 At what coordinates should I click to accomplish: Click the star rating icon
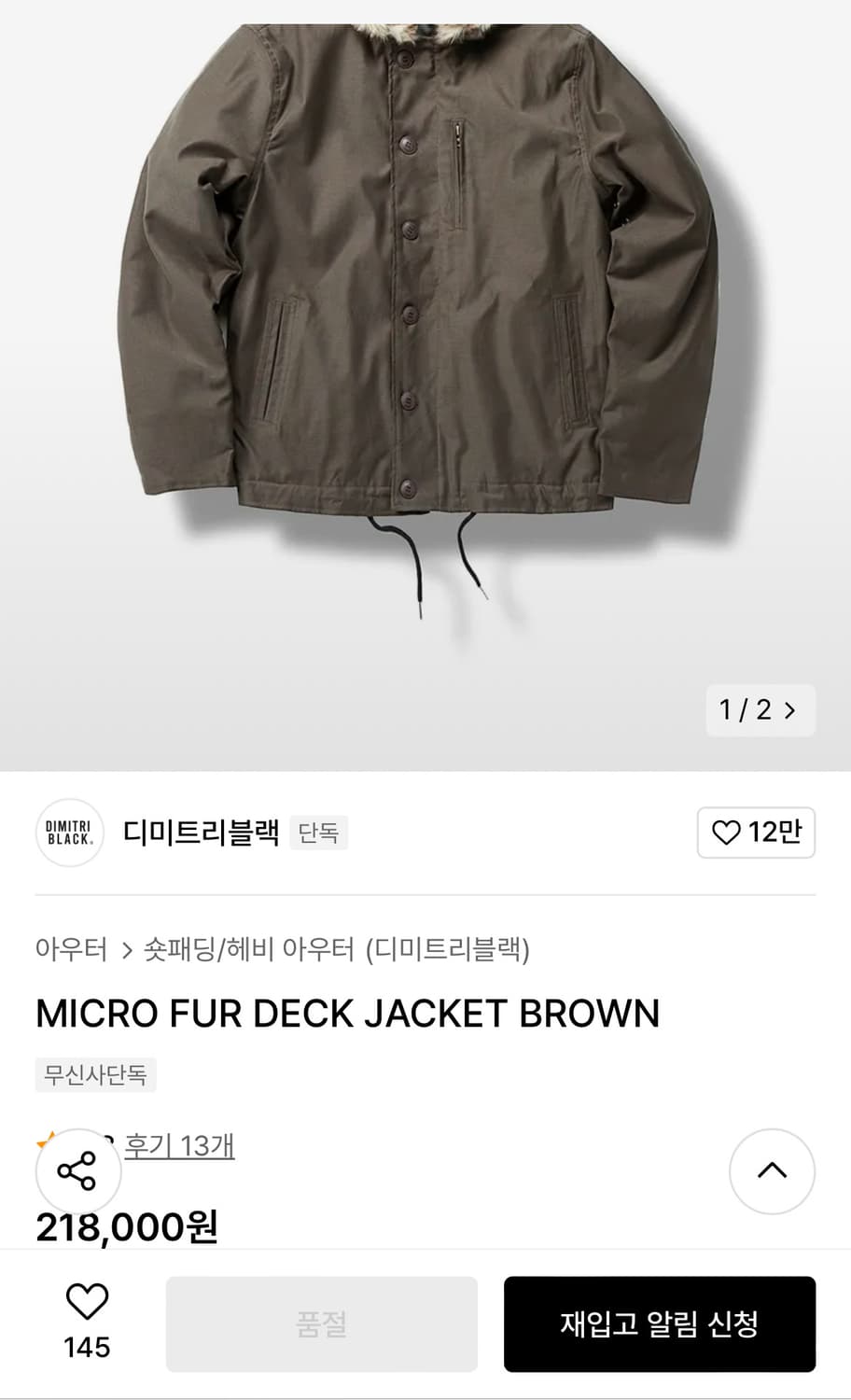pos(41,1141)
